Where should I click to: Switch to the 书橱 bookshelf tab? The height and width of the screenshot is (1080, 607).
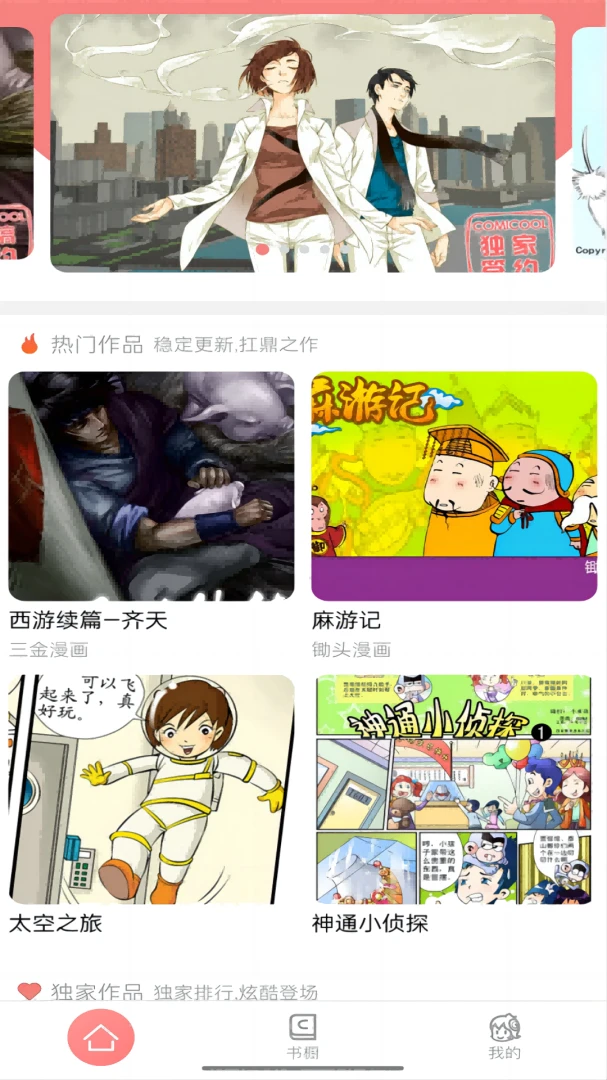(x=302, y=1037)
